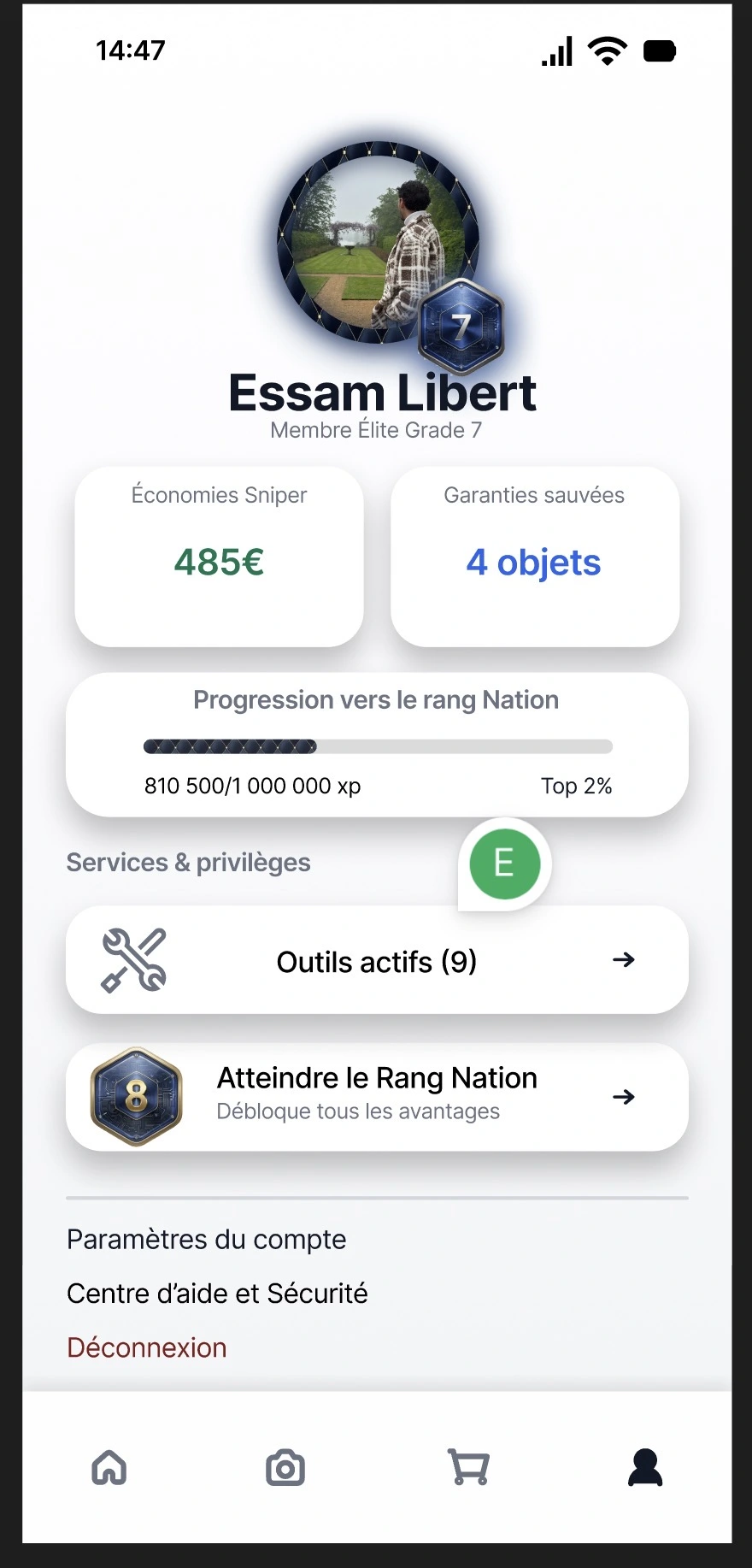Tap the grade 7 hexagonal badge on avatar
This screenshot has height=1568, width=752.
point(460,325)
